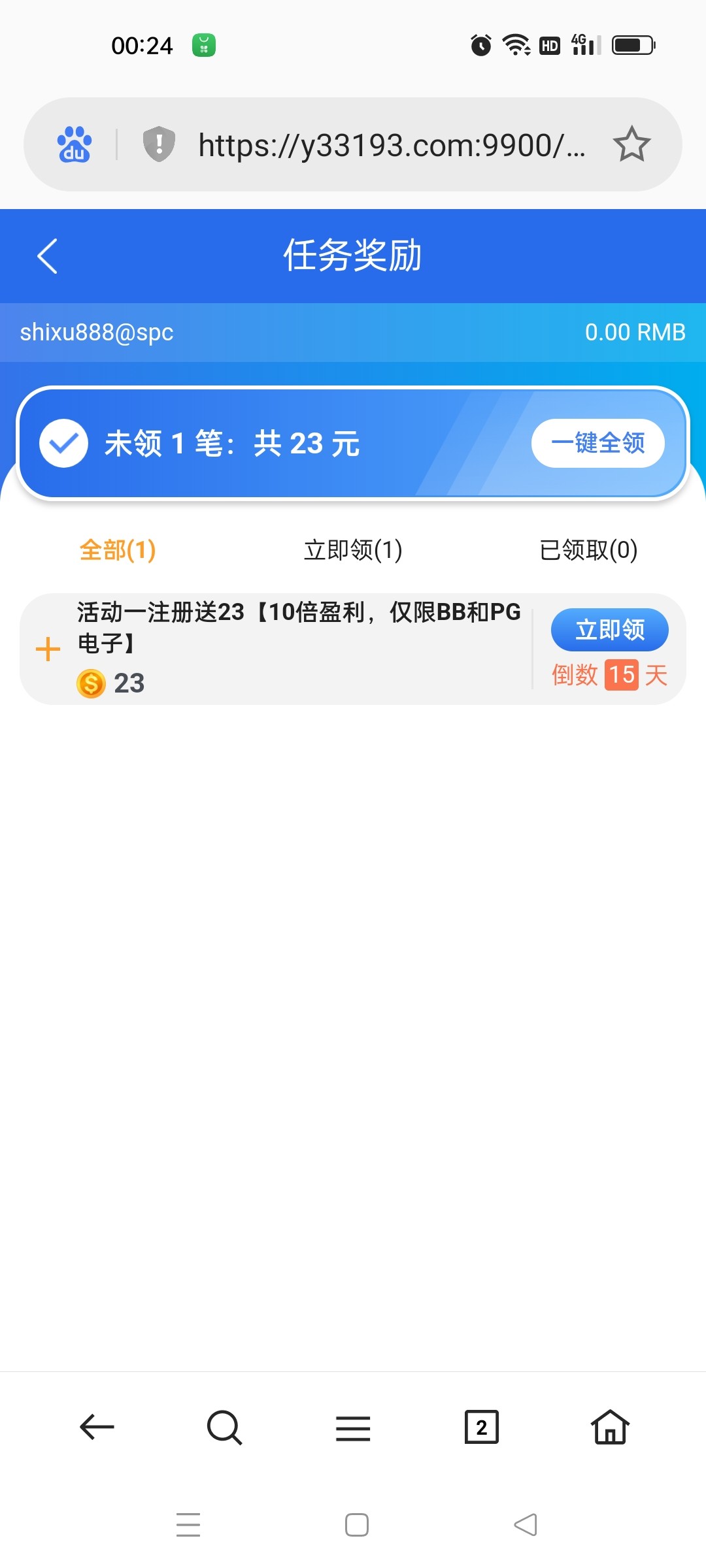Bookmark this page with the star icon
706x1568 pixels.
[x=631, y=144]
